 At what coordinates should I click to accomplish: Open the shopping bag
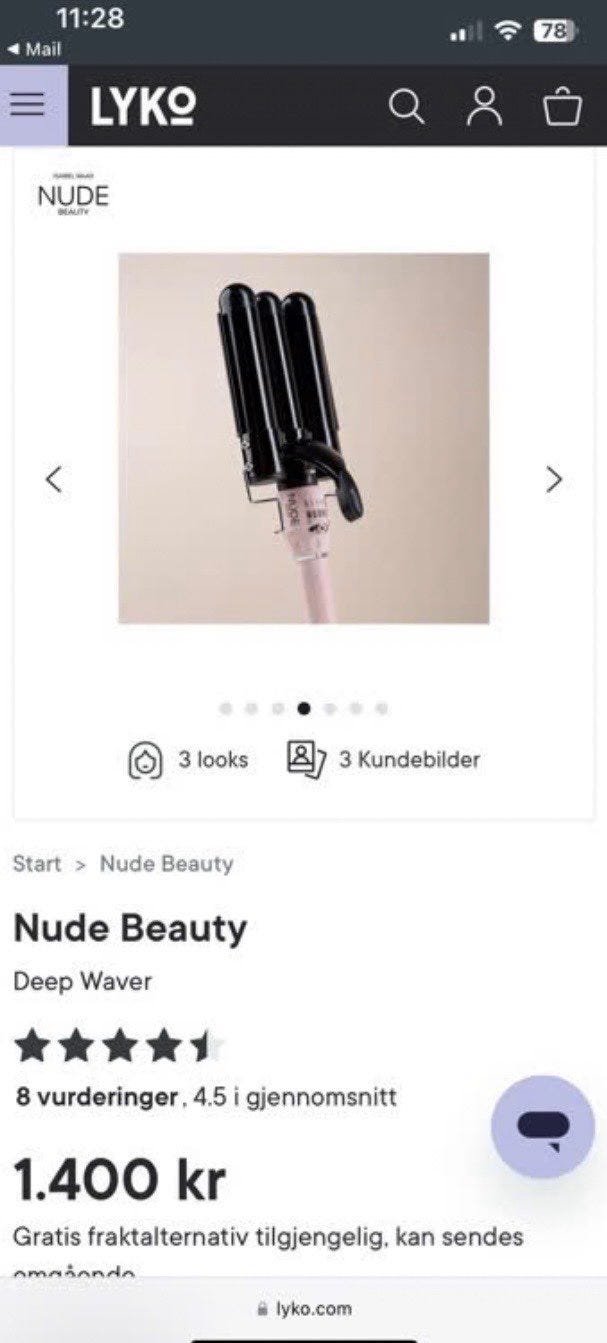point(562,107)
